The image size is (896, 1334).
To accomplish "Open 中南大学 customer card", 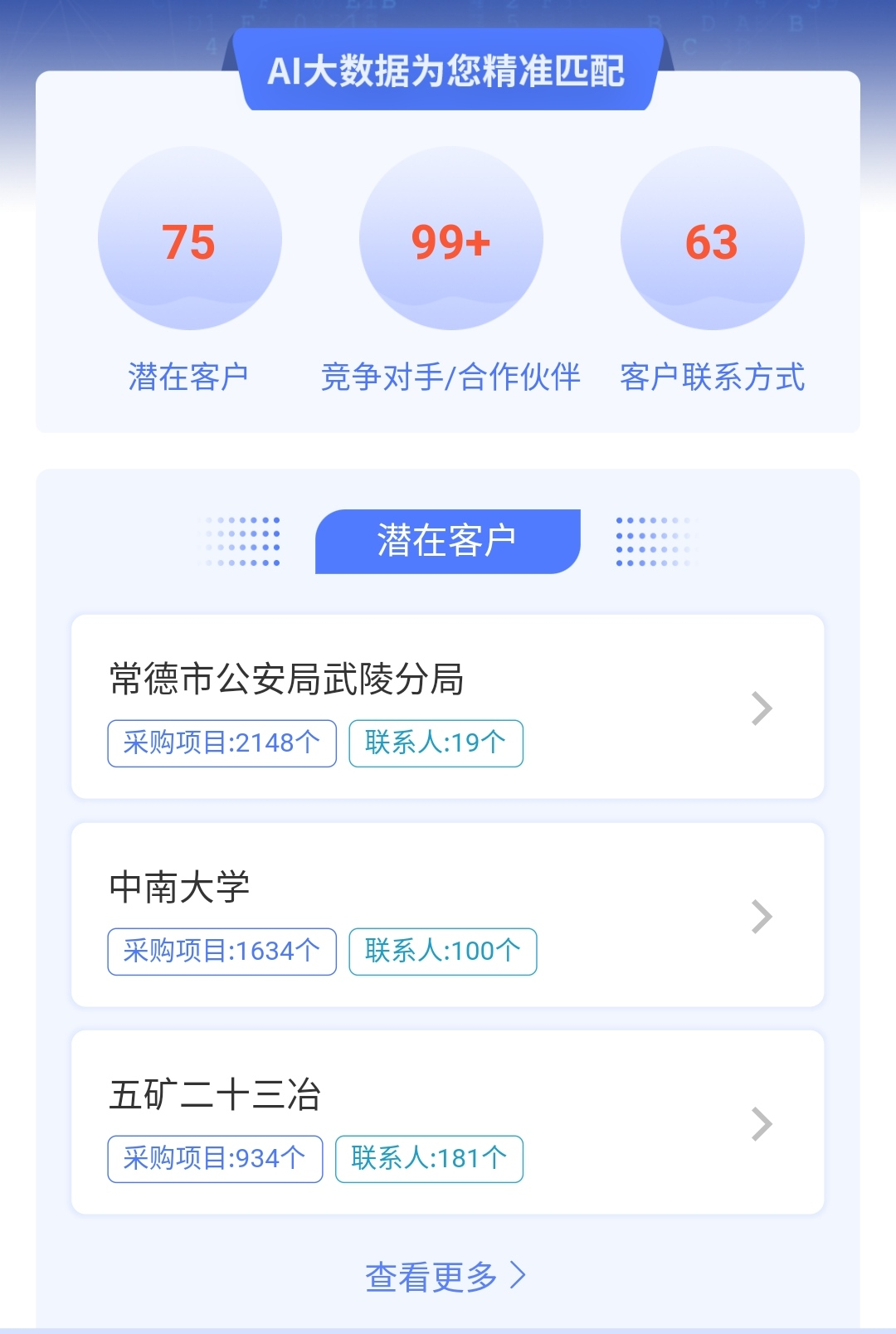I will (x=448, y=915).
